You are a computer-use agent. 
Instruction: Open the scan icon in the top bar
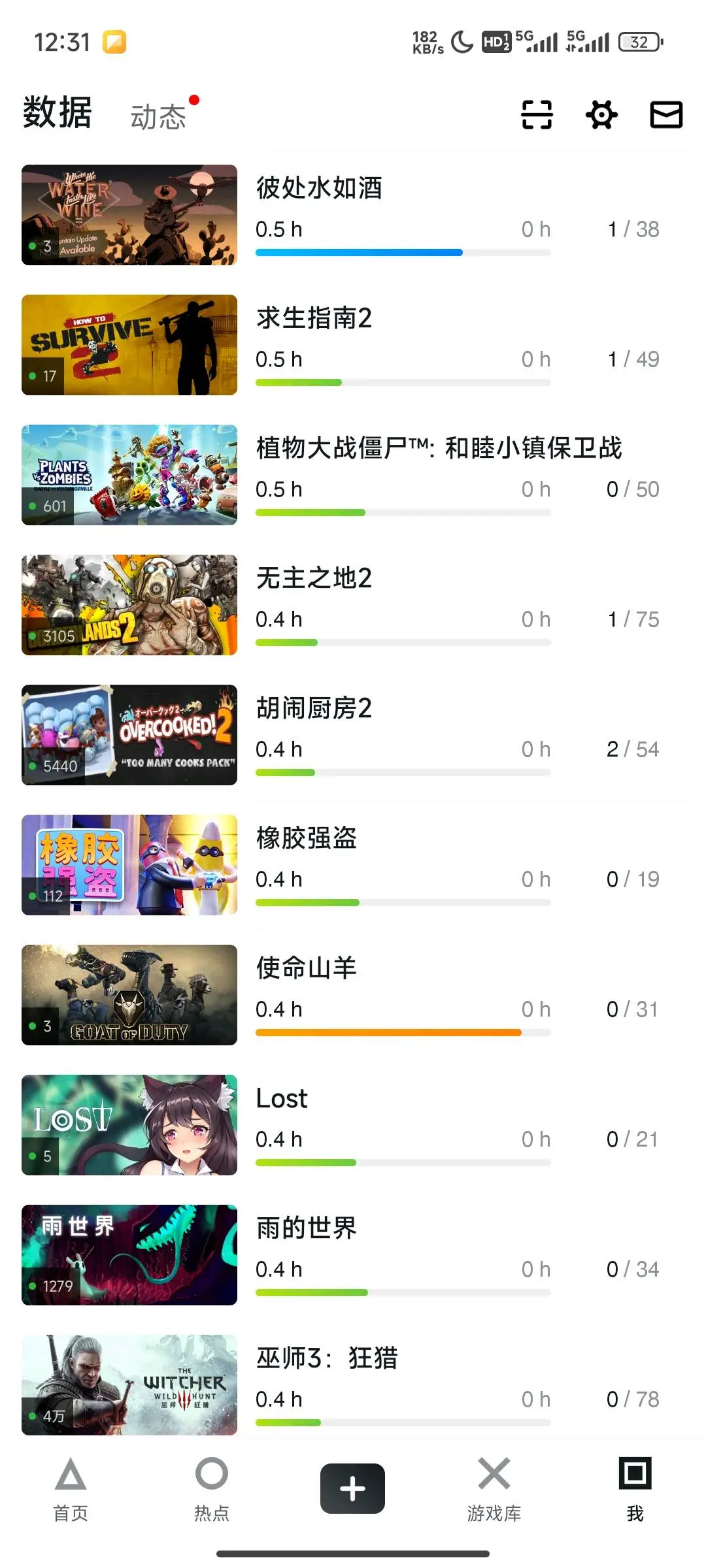537,115
